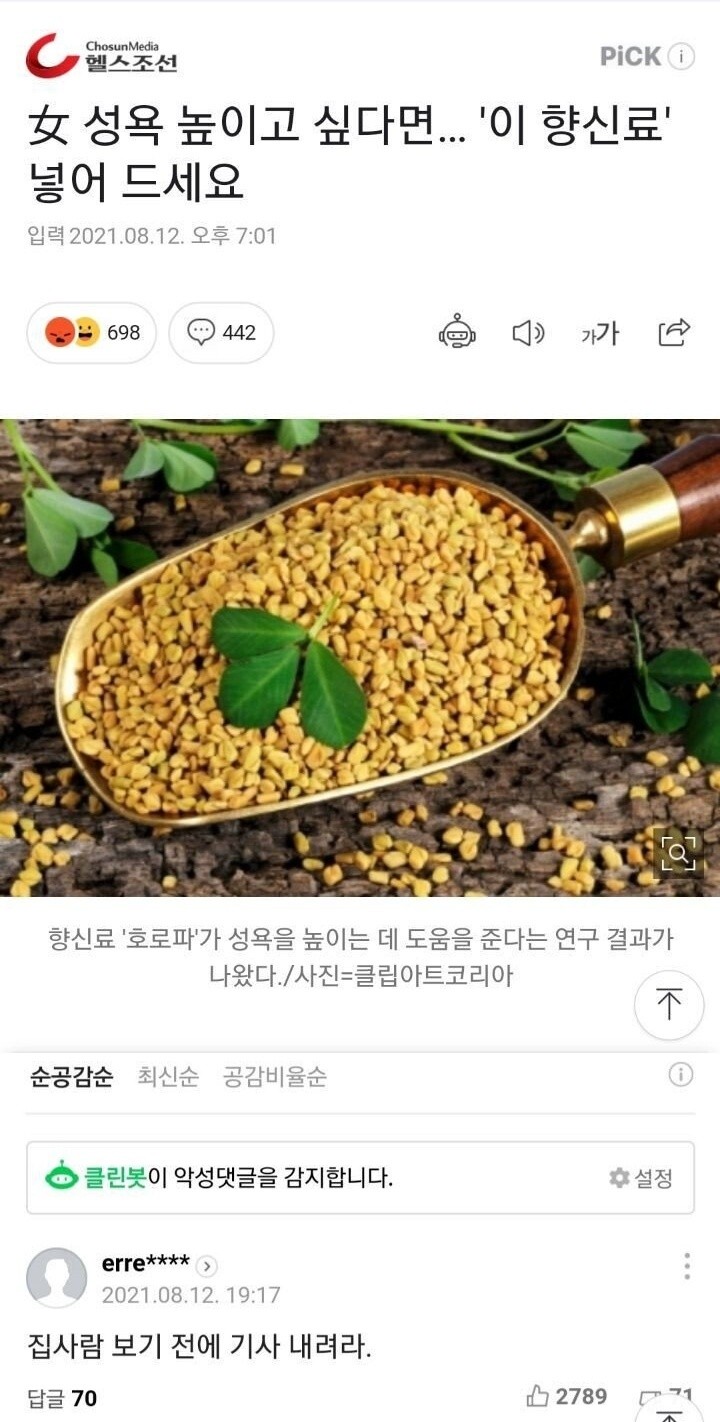Open the 헬스조선 publisher page
This screenshot has height=1422, width=720.
(x=102, y=56)
